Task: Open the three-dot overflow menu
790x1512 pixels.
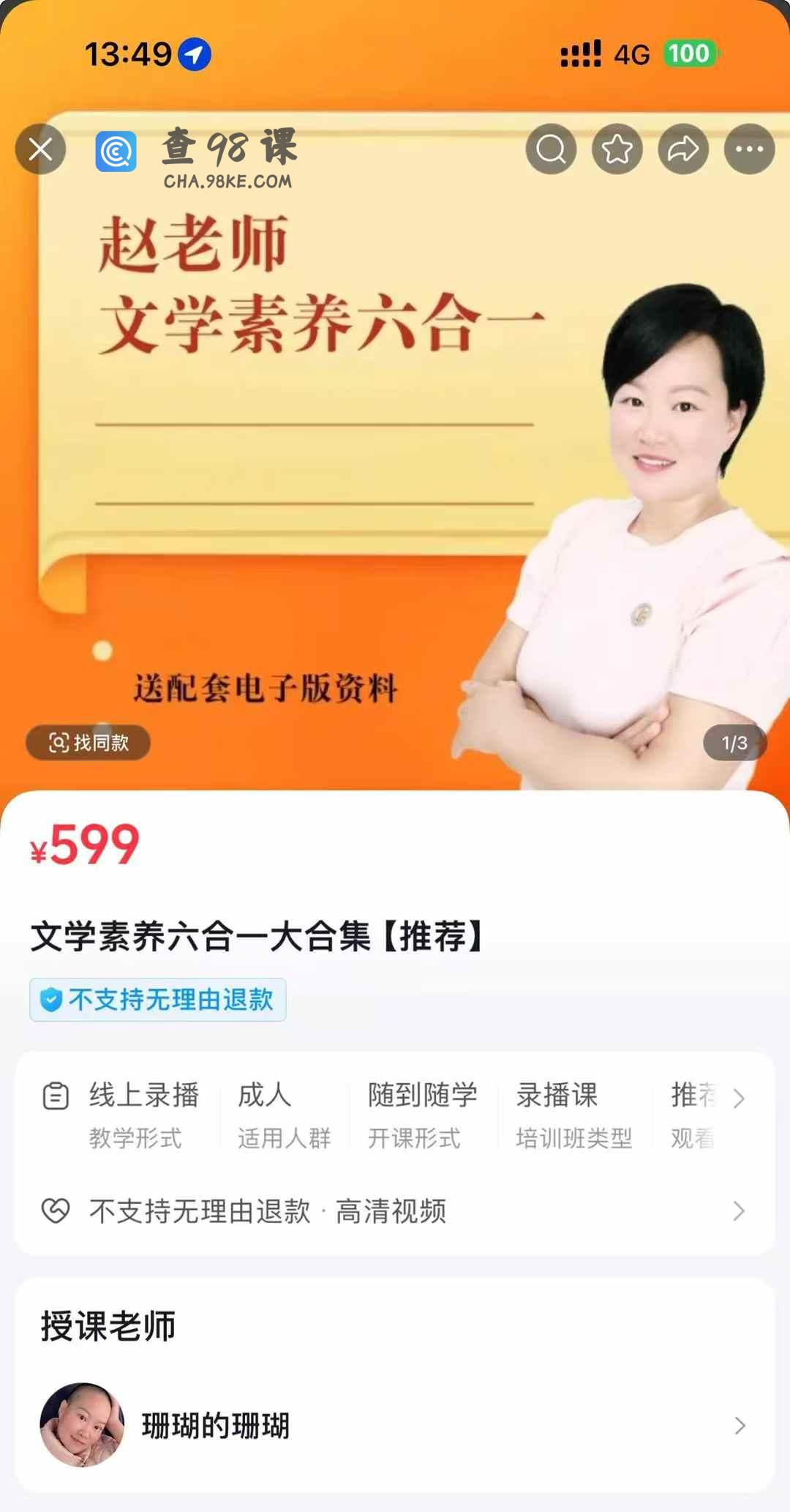Action: (x=749, y=149)
